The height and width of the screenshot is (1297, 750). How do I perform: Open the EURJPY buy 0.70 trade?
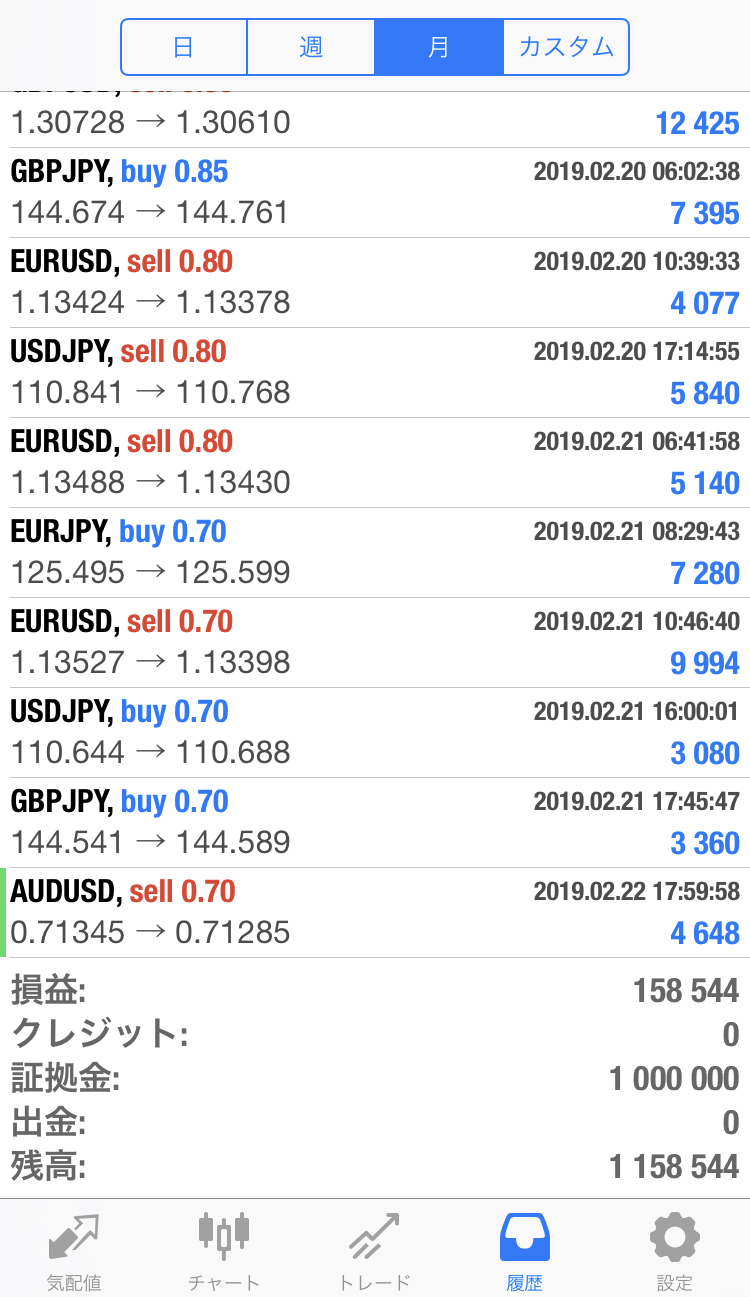click(x=375, y=553)
